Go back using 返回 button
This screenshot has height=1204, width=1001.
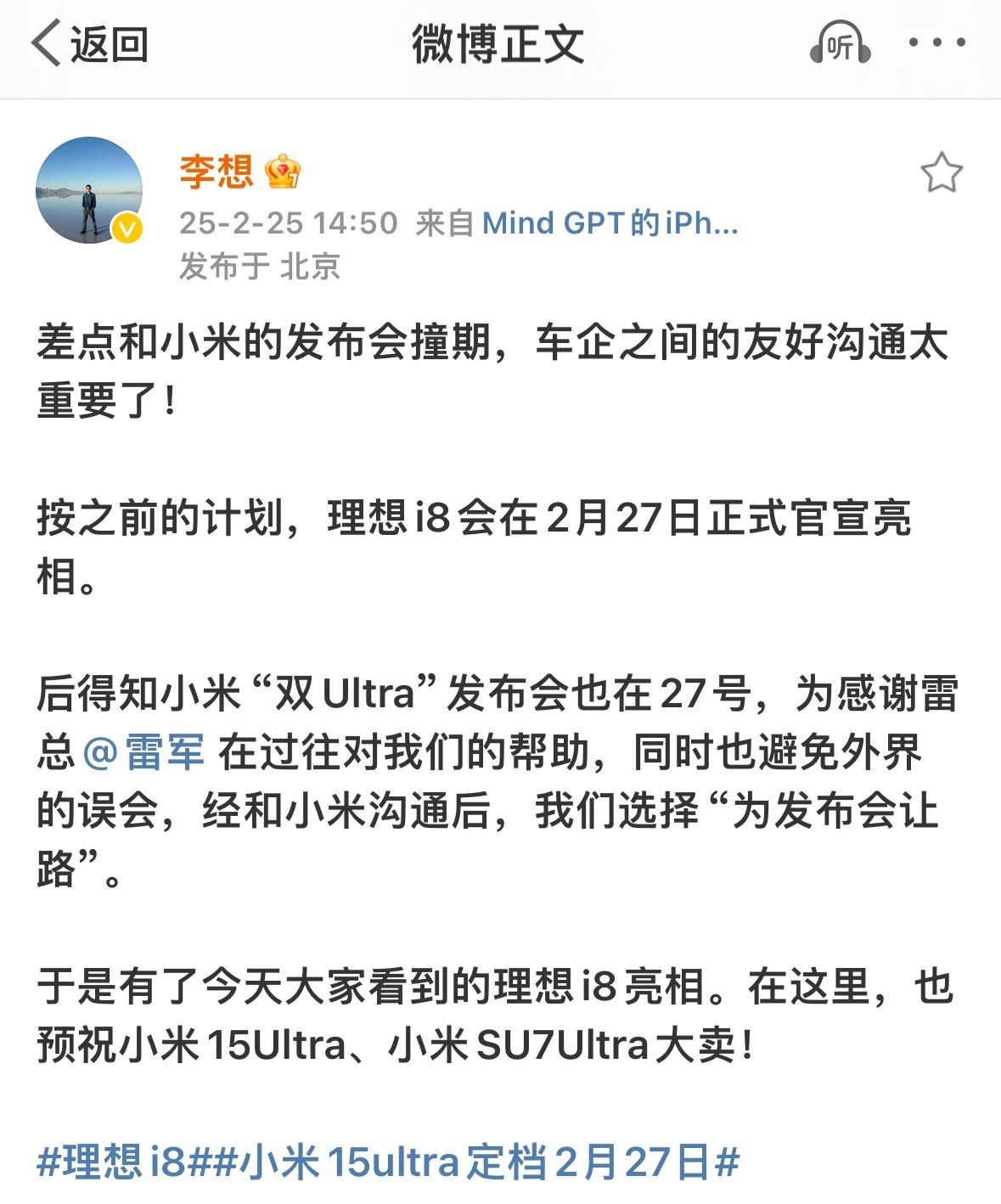pos(90,43)
